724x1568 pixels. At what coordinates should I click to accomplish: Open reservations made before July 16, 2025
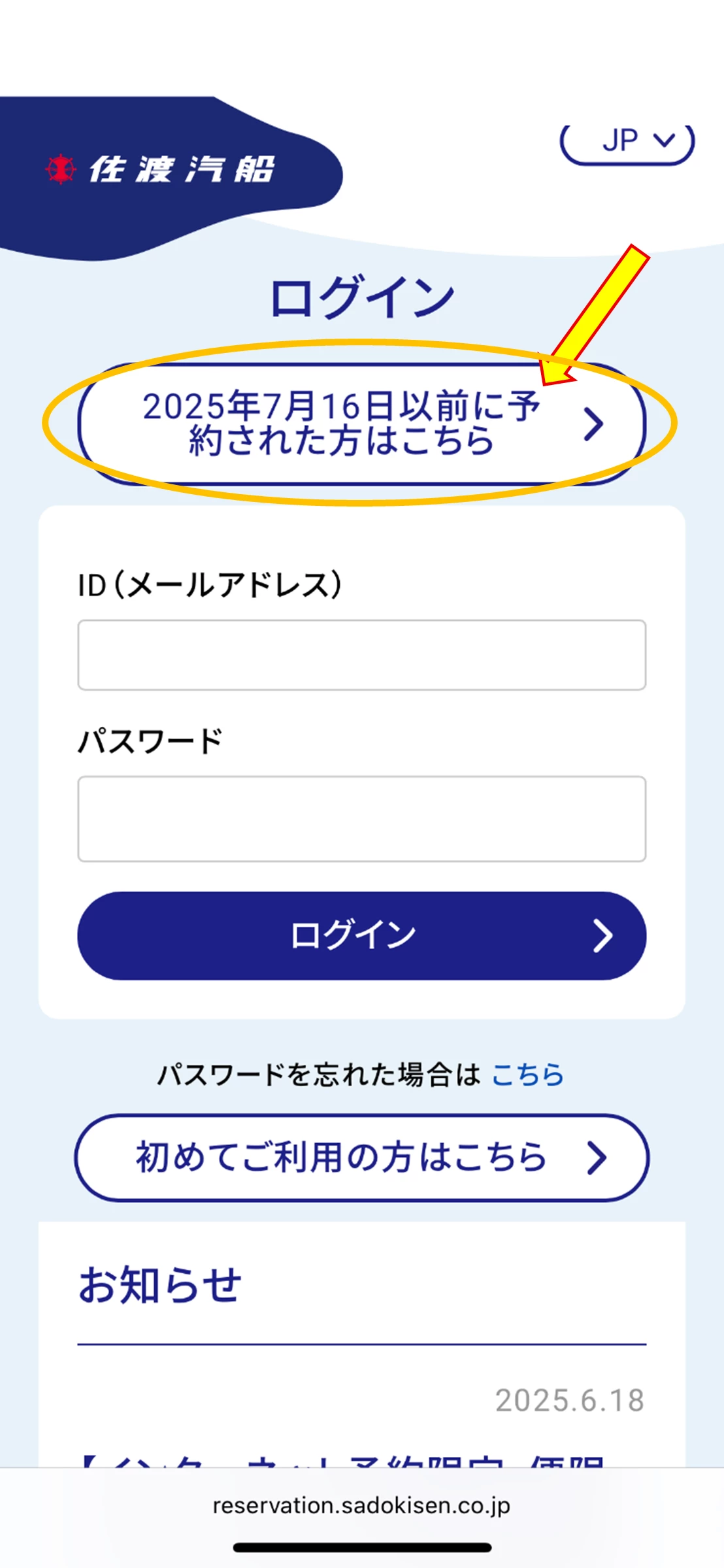click(x=361, y=424)
